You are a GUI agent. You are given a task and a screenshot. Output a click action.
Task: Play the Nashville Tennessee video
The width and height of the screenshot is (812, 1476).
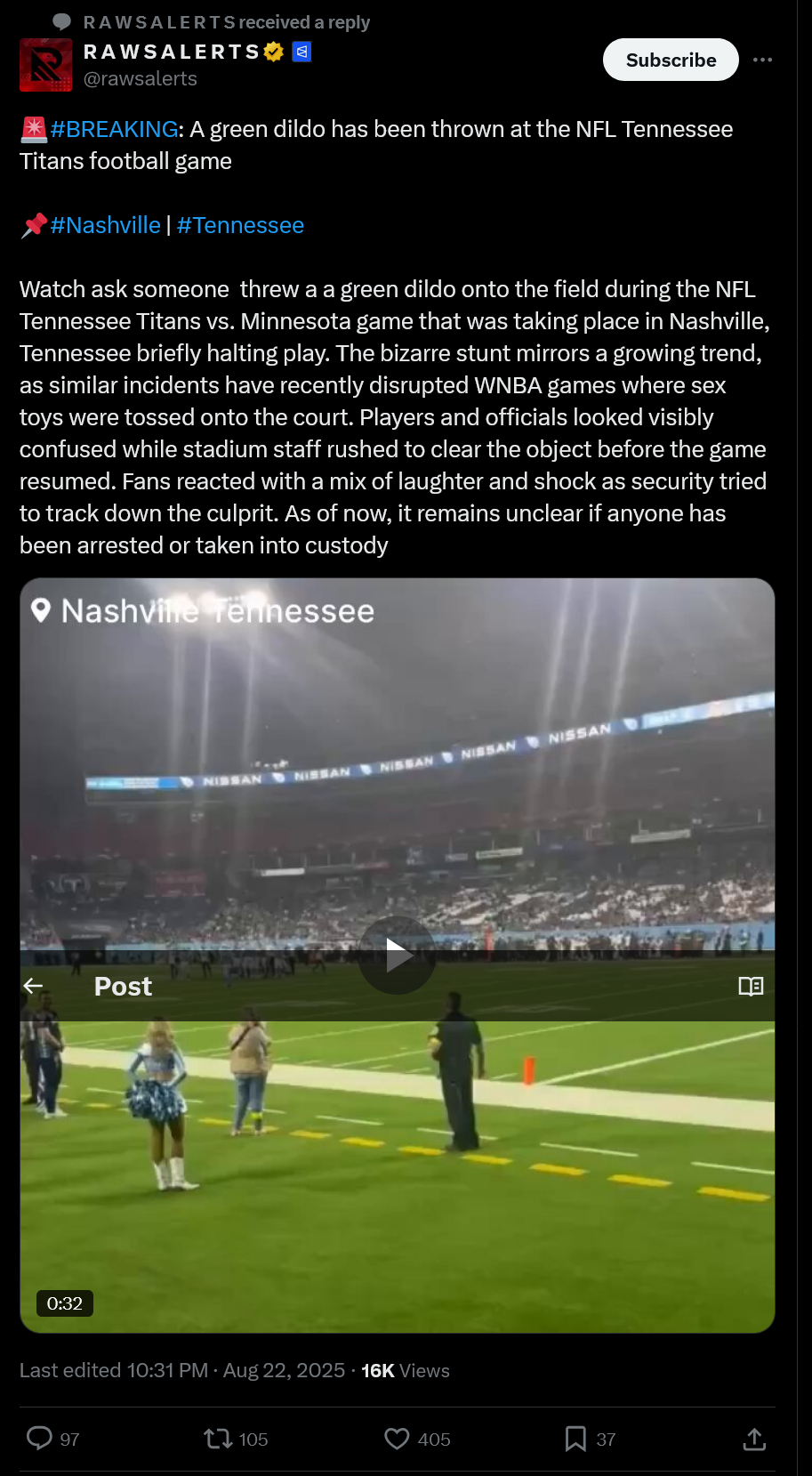398,955
